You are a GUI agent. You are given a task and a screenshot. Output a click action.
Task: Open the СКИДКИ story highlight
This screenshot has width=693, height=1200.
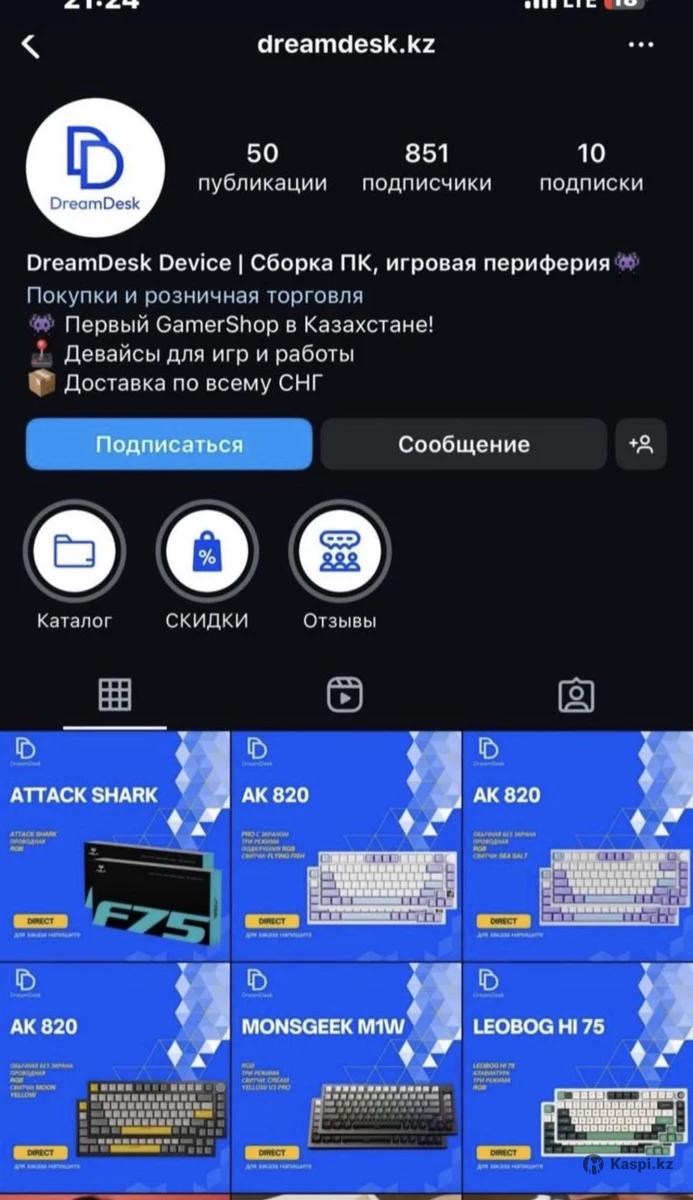[x=207, y=551]
